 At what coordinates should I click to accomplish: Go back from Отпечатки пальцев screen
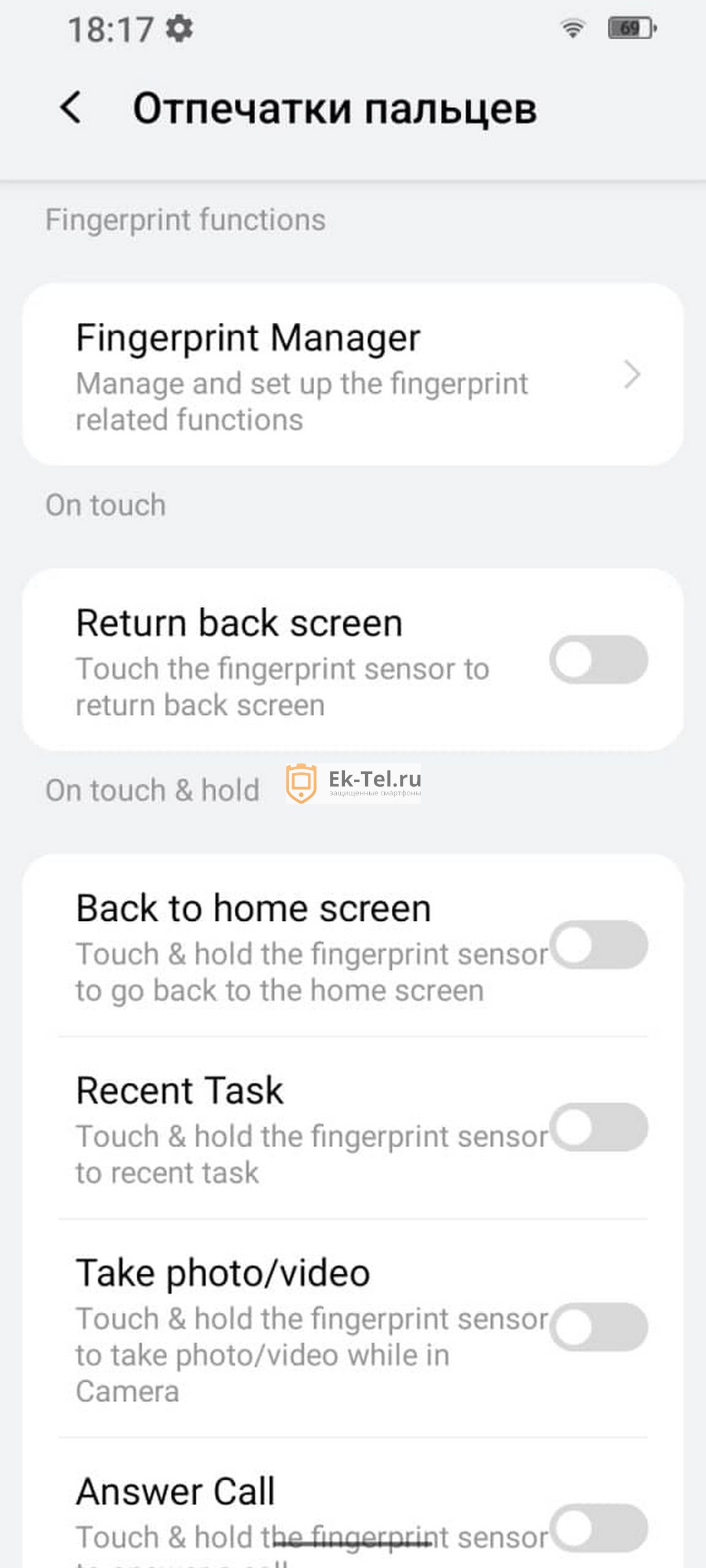tap(71, 108)
